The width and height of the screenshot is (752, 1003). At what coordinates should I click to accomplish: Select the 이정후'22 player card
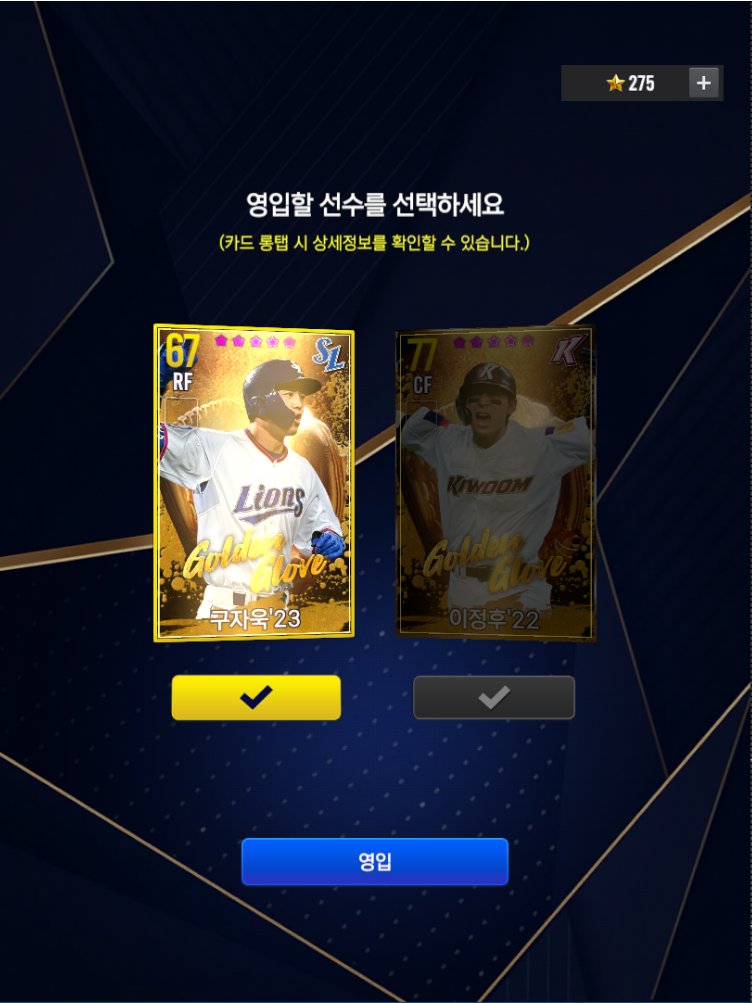pos(494,482)
